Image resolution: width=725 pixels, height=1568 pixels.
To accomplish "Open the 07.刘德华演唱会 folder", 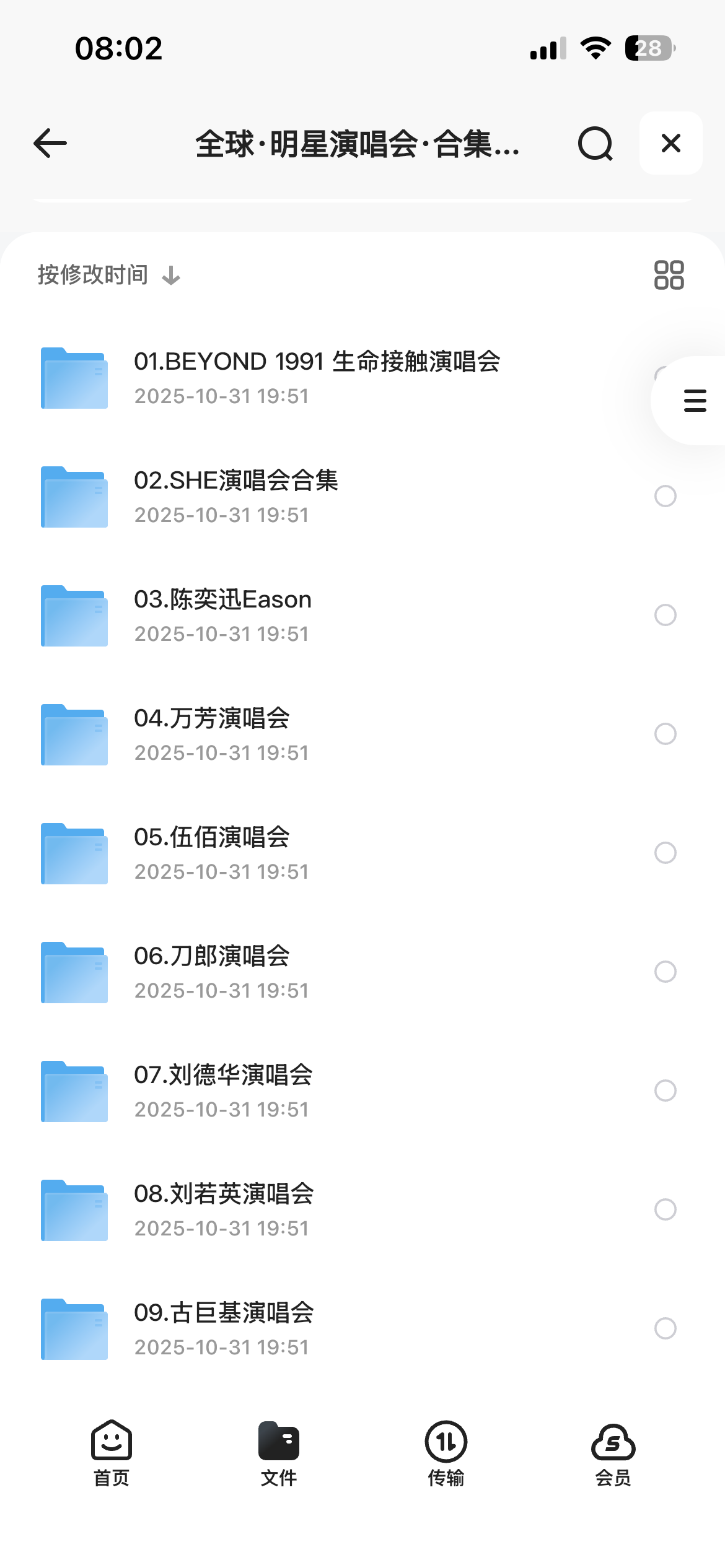I will (223, 1074).
